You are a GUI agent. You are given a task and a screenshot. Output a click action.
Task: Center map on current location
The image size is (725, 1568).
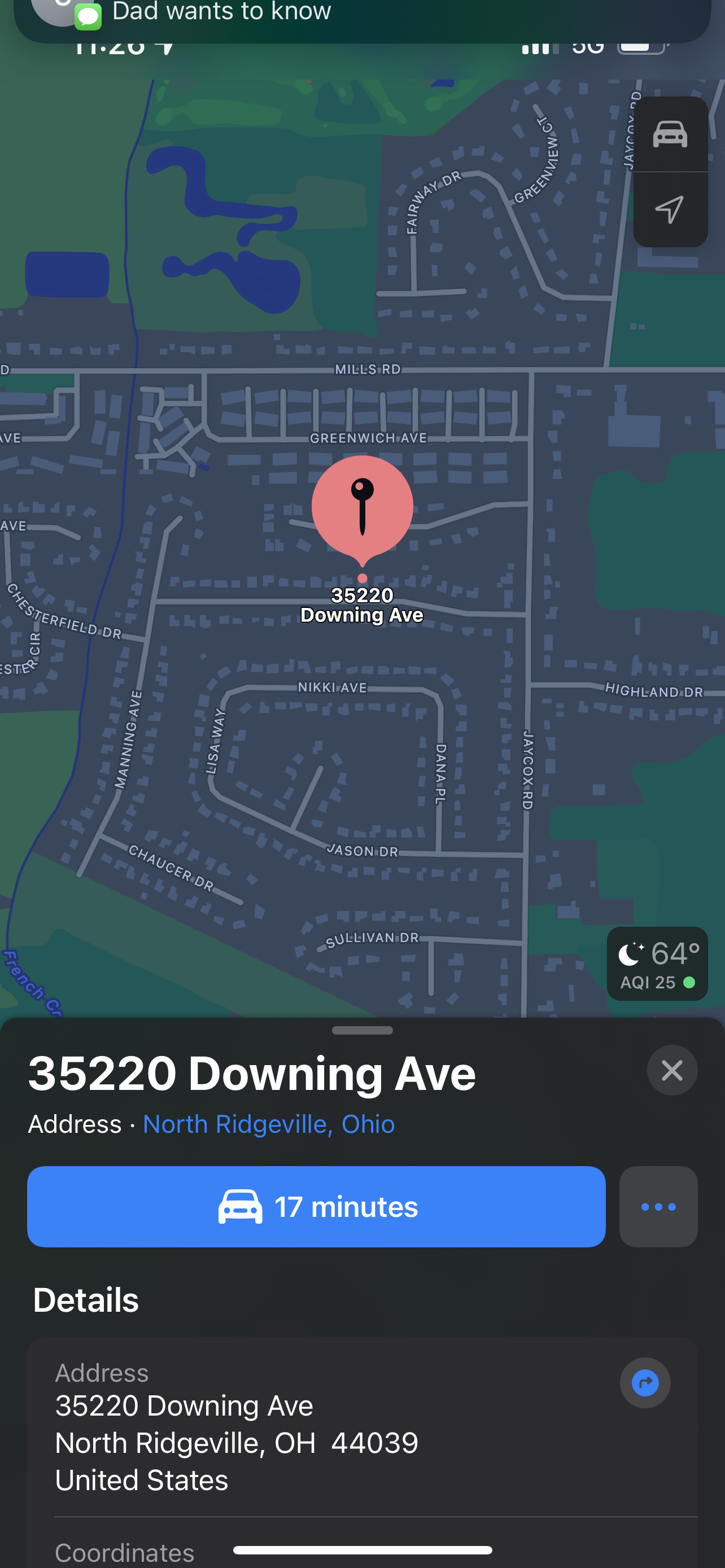[x=670, y=209]
